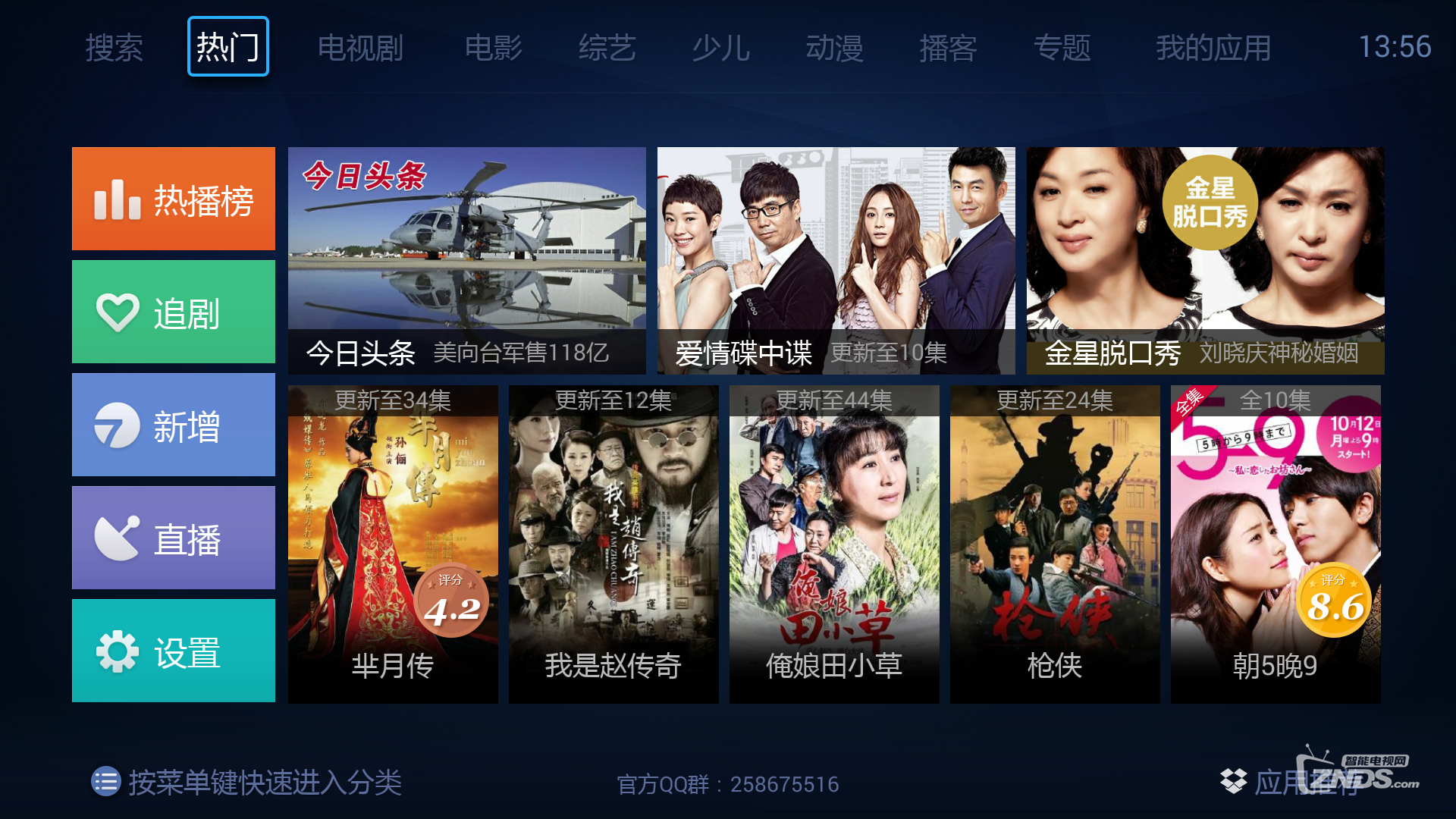Select the 我是赵传奇 poster
The image size is (1456, 819).
coord(613,544)
